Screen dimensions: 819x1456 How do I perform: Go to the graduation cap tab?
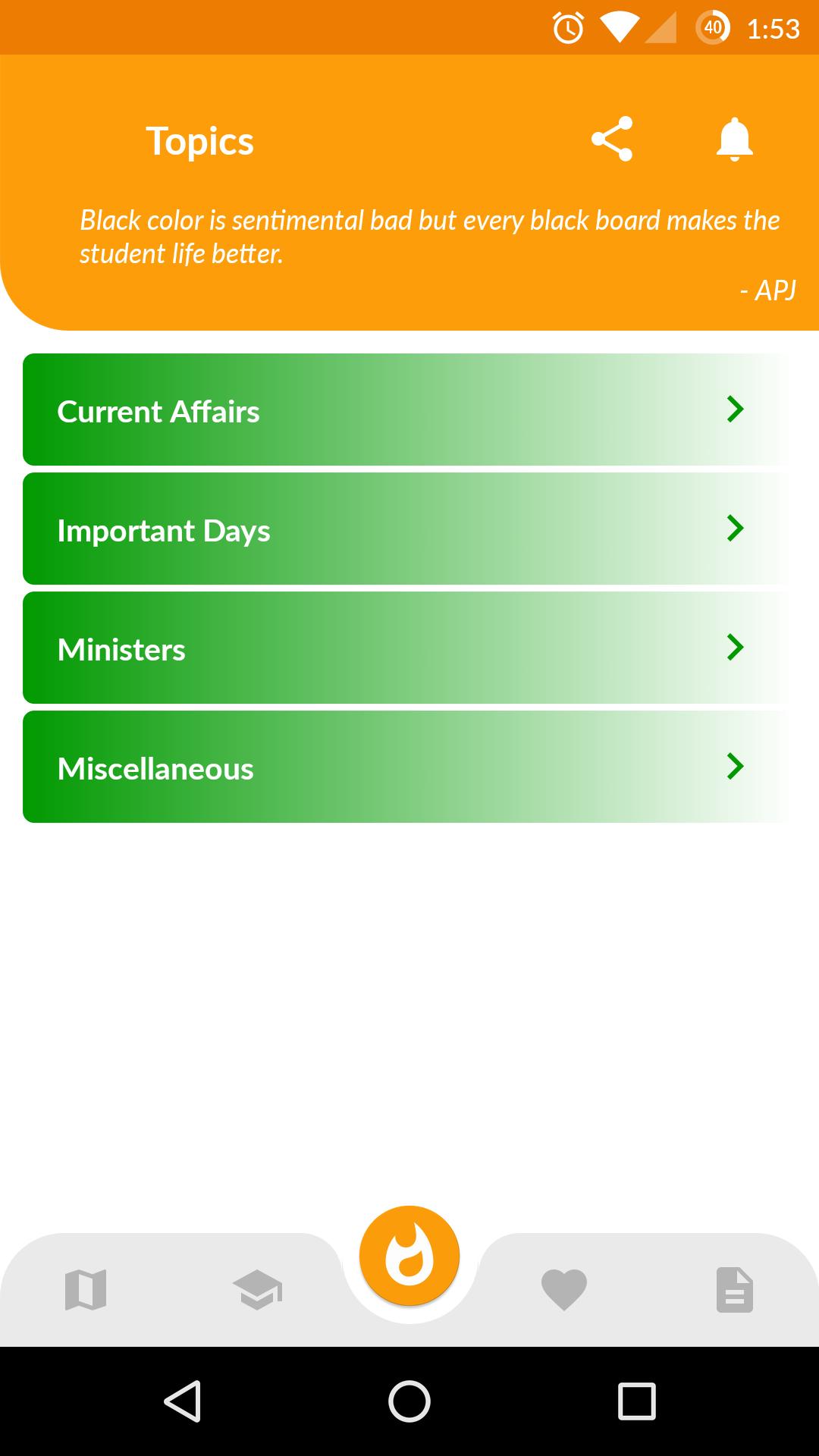point(257,1290)
